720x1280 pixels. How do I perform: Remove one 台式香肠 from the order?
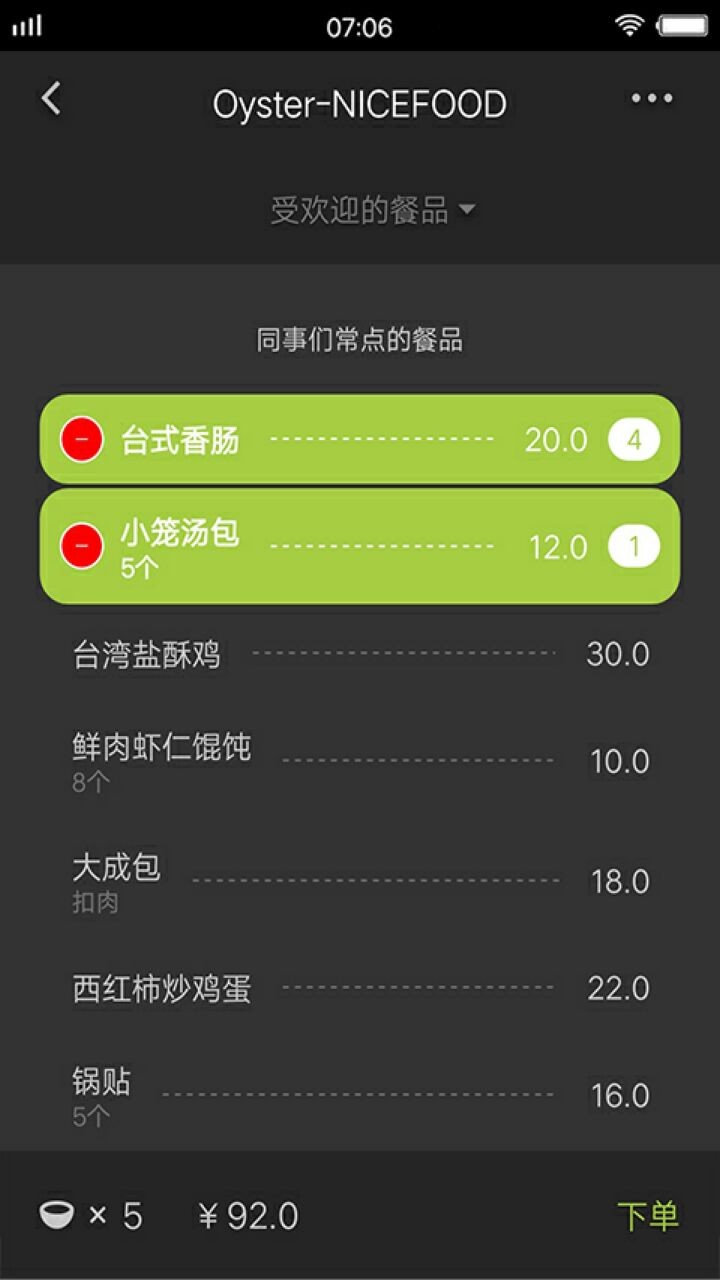(82, 439)
